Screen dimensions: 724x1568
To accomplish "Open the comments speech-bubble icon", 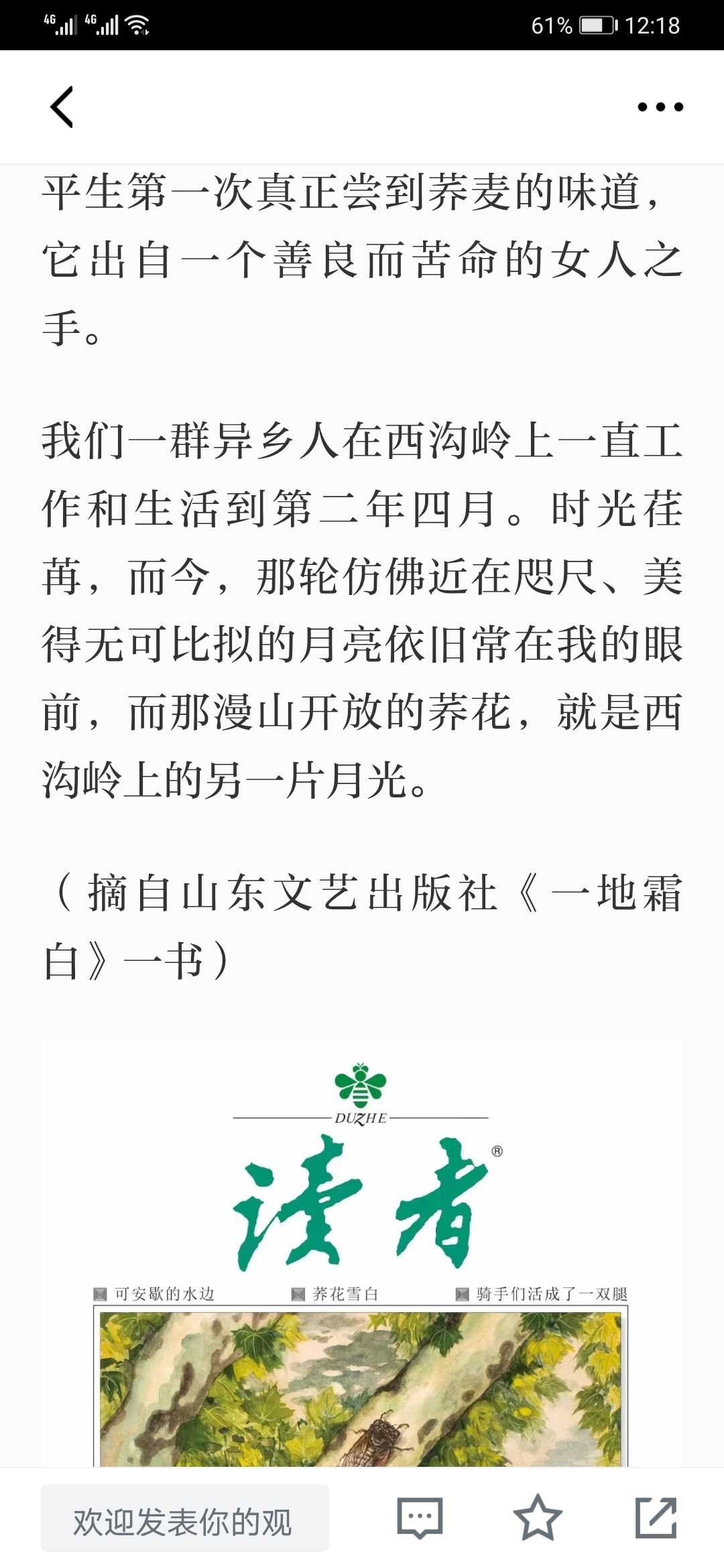I will [x=420, y=1518].
